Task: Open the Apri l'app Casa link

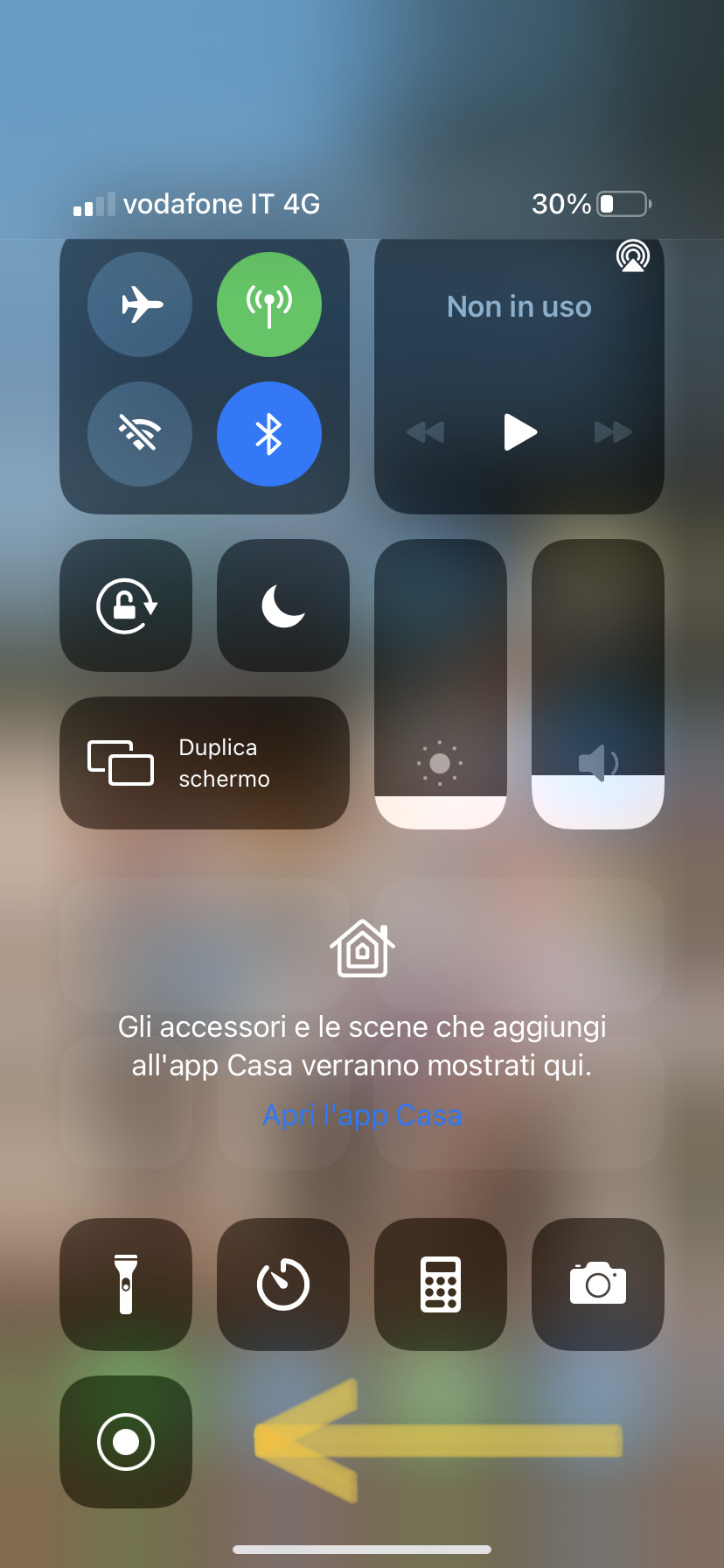Action: coord(362,1116)
